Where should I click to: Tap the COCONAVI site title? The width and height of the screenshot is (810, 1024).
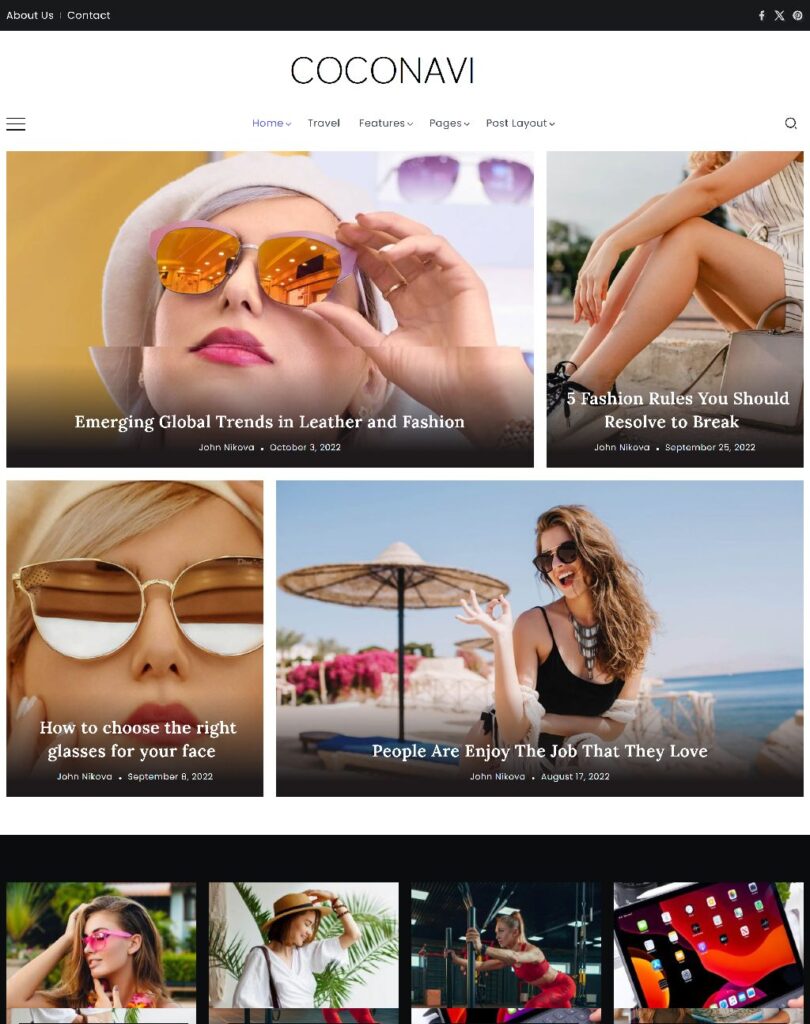(x=382, y=71)
